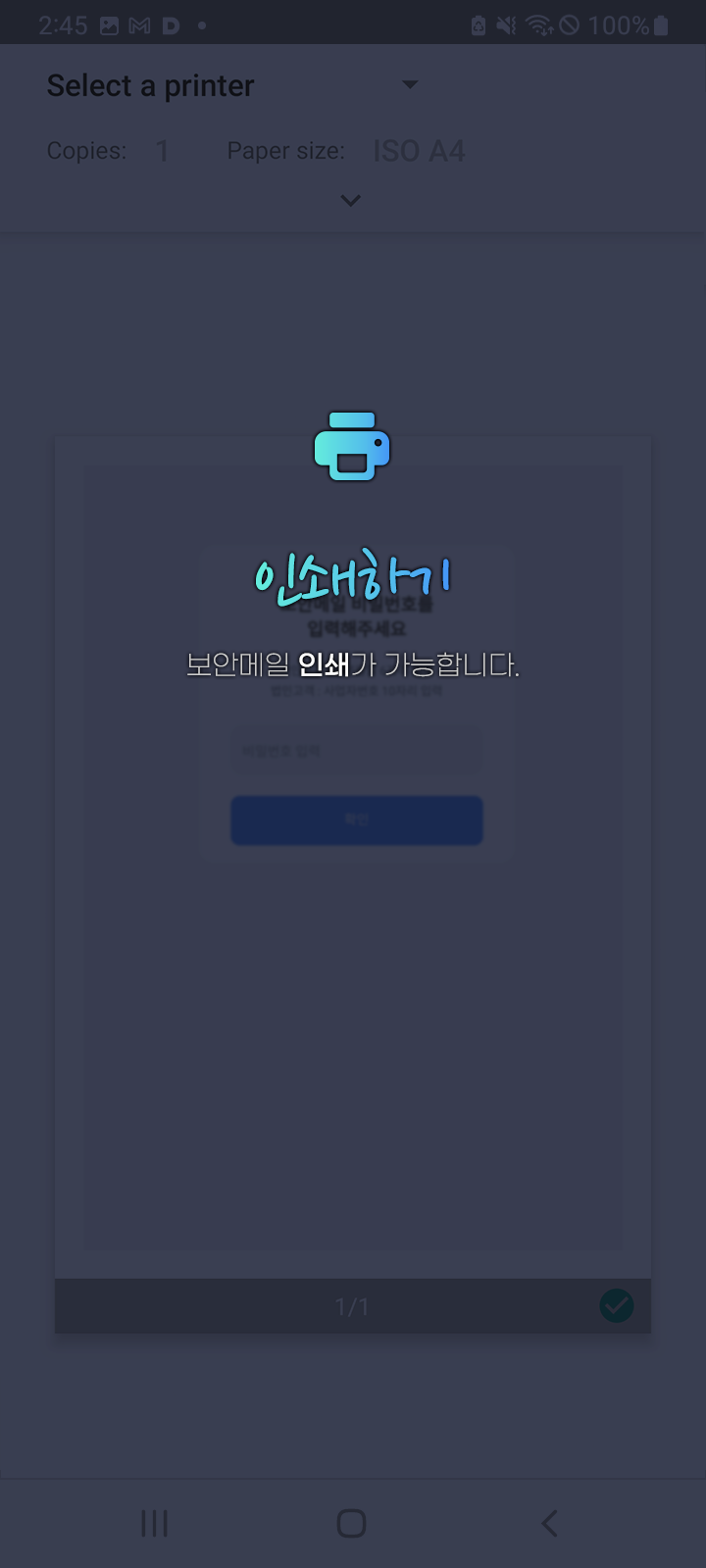Expand more print options chevron
The height and width of the screenshot is (1568, 706).
350,200
